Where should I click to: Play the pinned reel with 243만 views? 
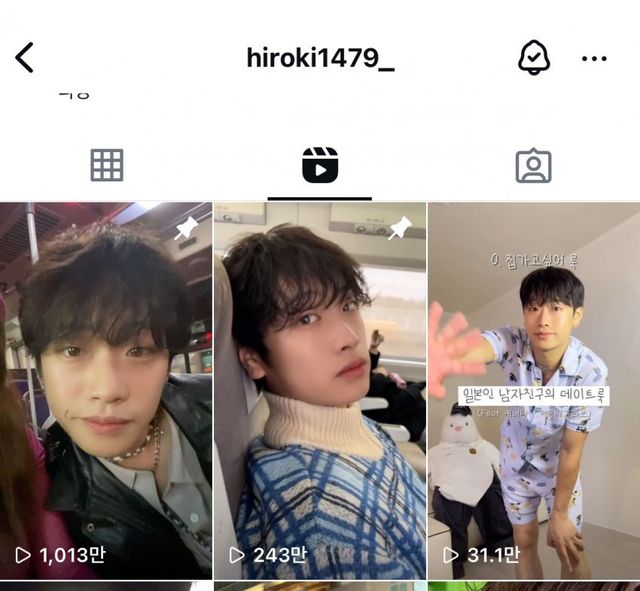[x=319, y=390]
